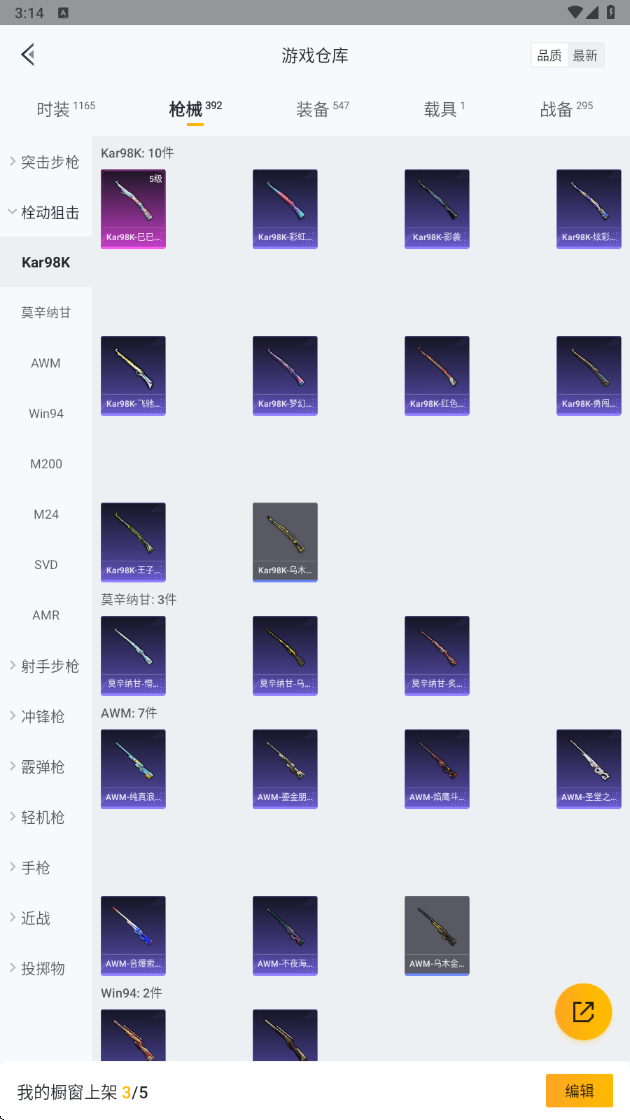
Task: Expand the 突击步枪 category
Action: pyautogui.click(x=46, y=162)
